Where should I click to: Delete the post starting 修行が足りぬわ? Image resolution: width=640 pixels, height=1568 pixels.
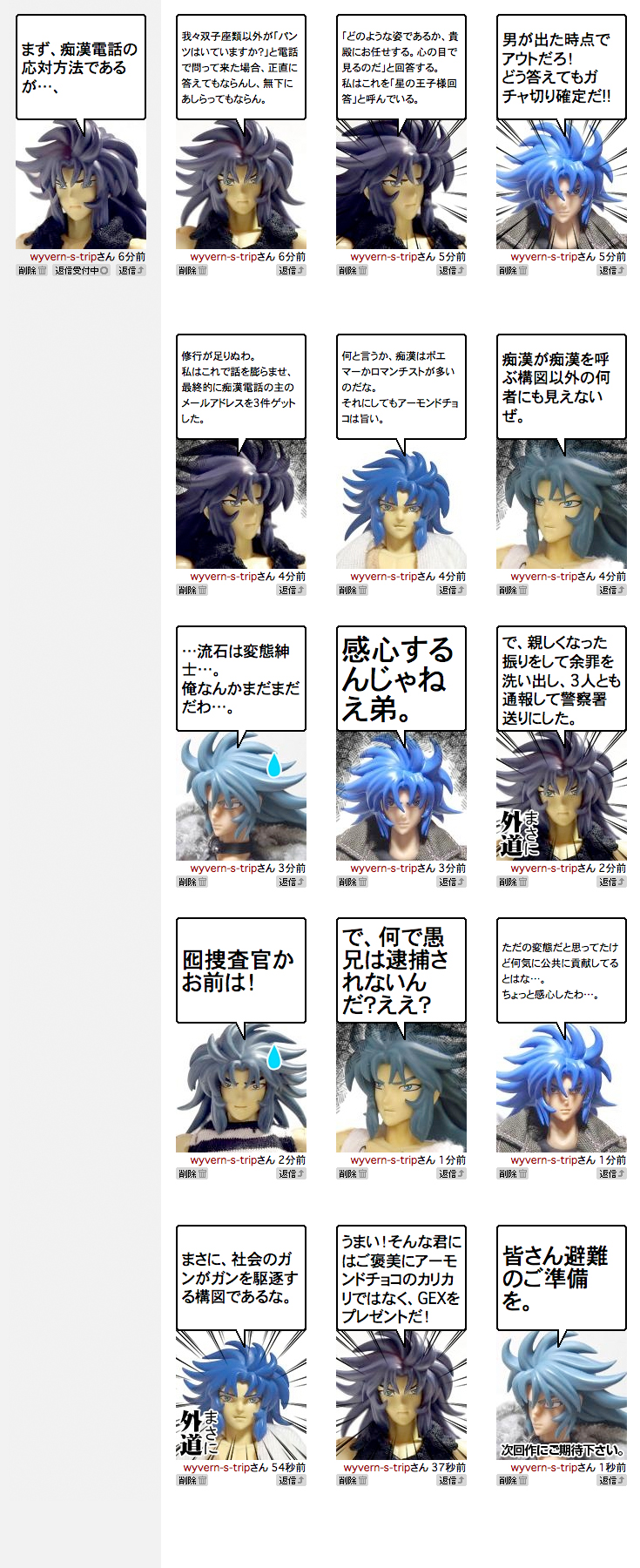tap(192, 591)
